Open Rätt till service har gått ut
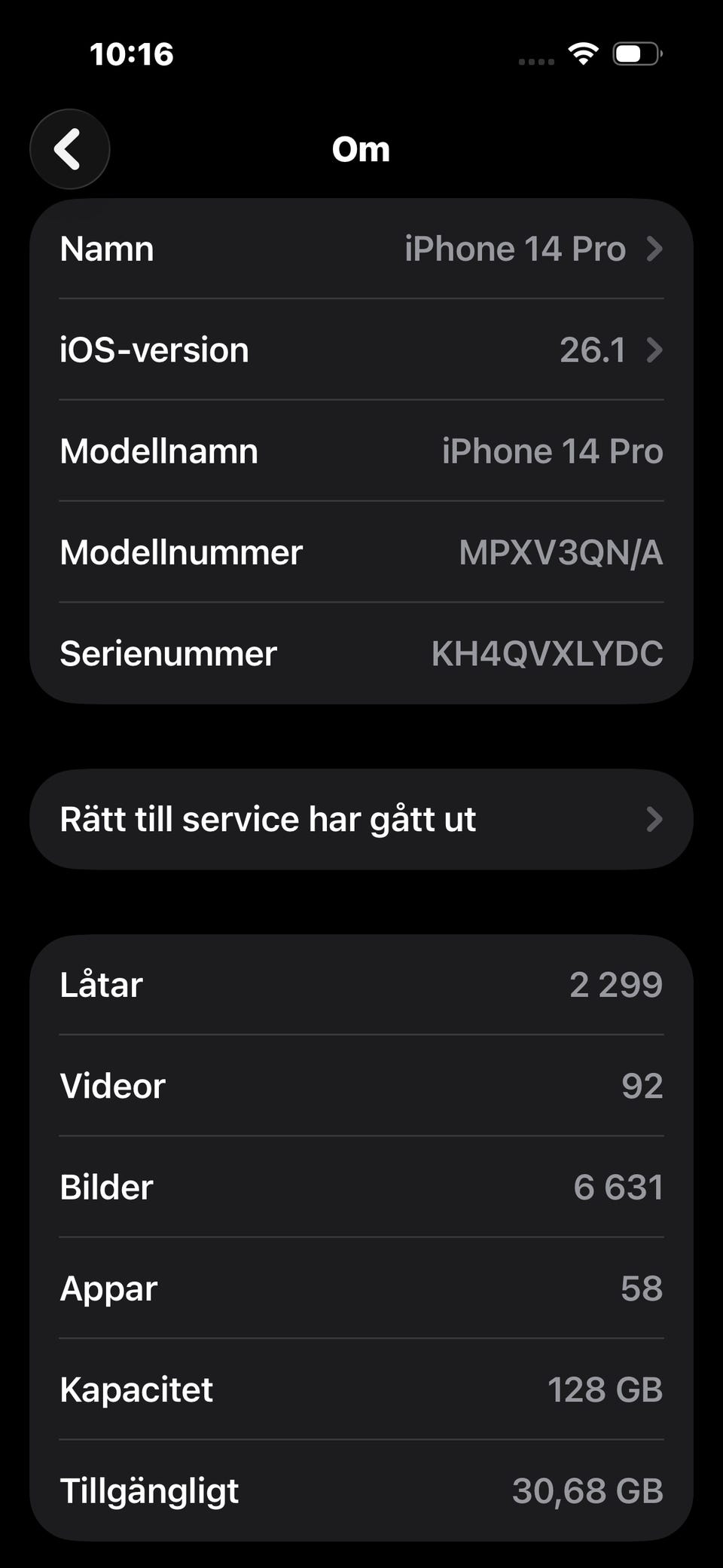 pos(361,819)
